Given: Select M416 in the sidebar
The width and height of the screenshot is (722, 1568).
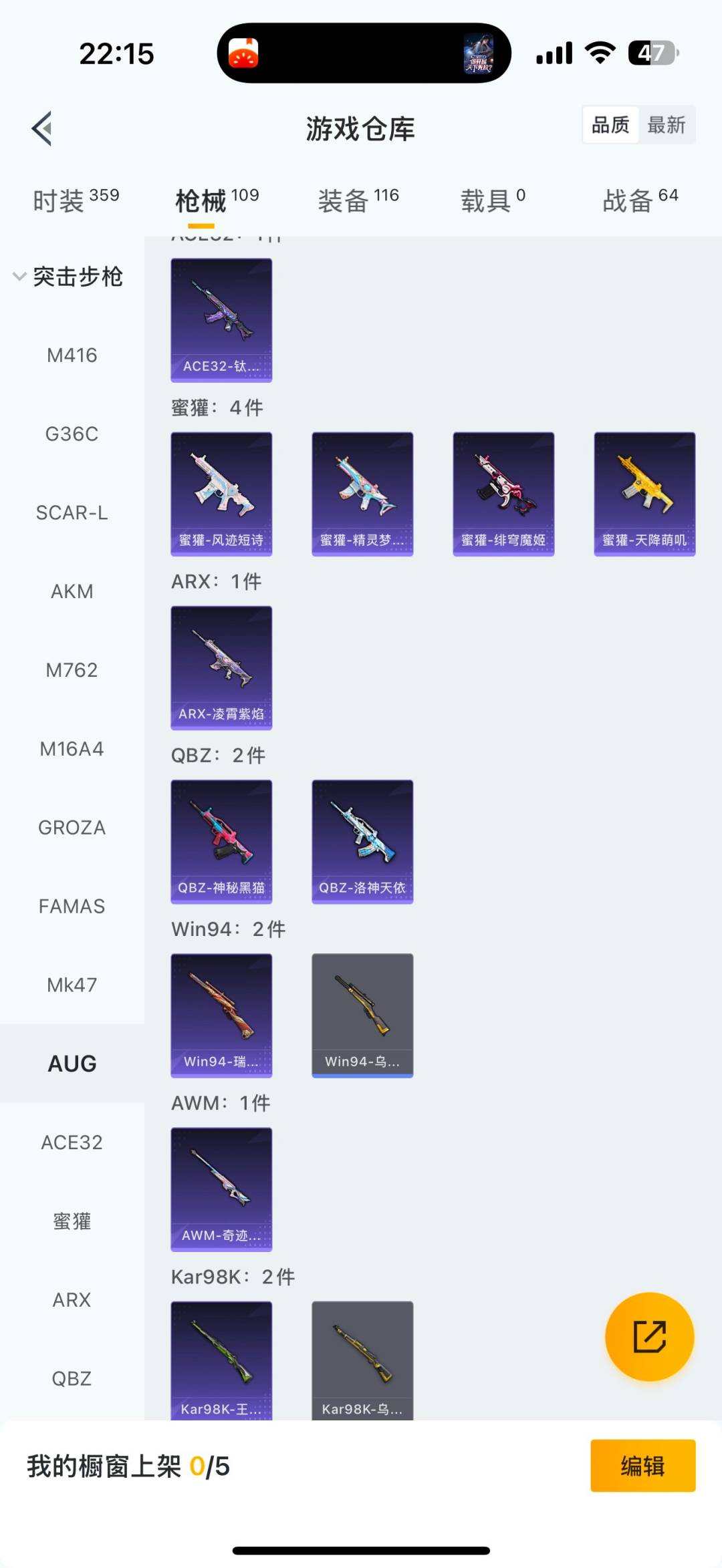Looking at the screenshot, I should tap(72, 355).
